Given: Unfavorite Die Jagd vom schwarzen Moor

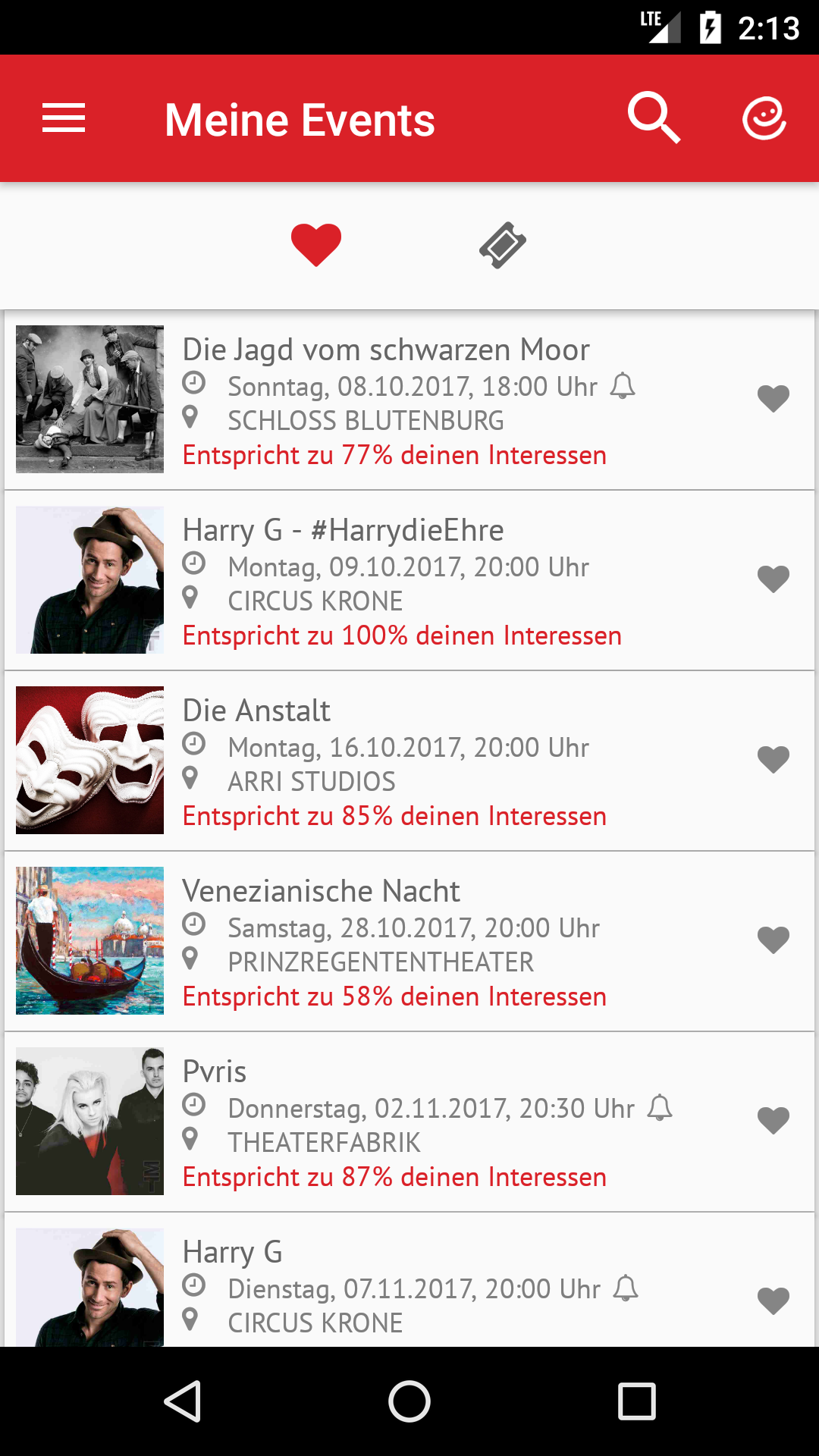Looking at the screenshot, I should click(x=773, y=399).
